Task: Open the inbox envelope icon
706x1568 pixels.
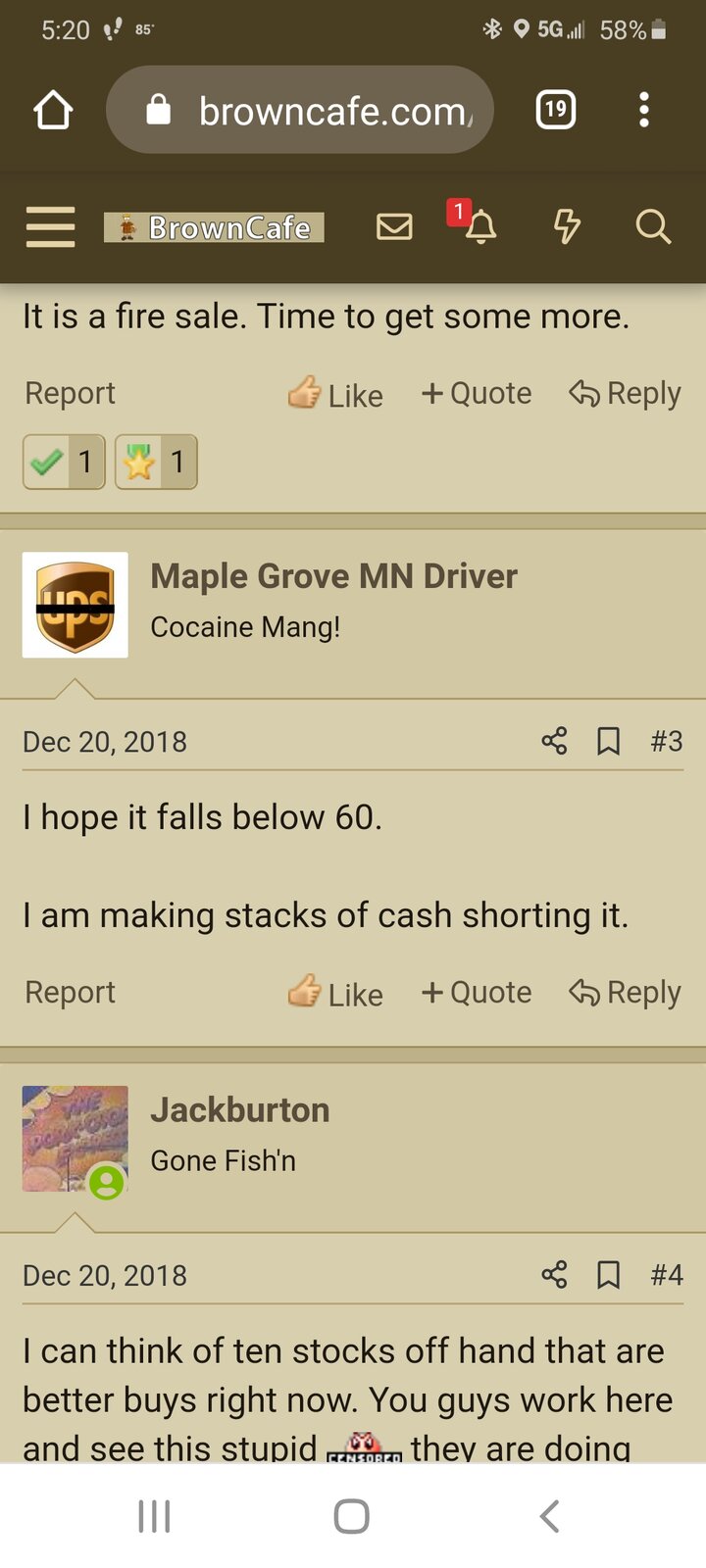Action: (394, 227)
